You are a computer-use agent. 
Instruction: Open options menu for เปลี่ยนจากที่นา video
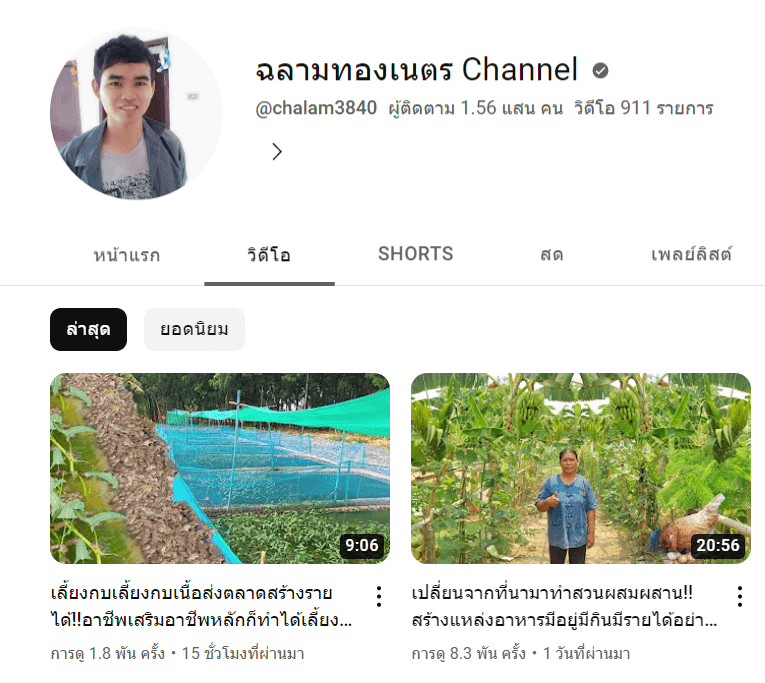point(739,597)
